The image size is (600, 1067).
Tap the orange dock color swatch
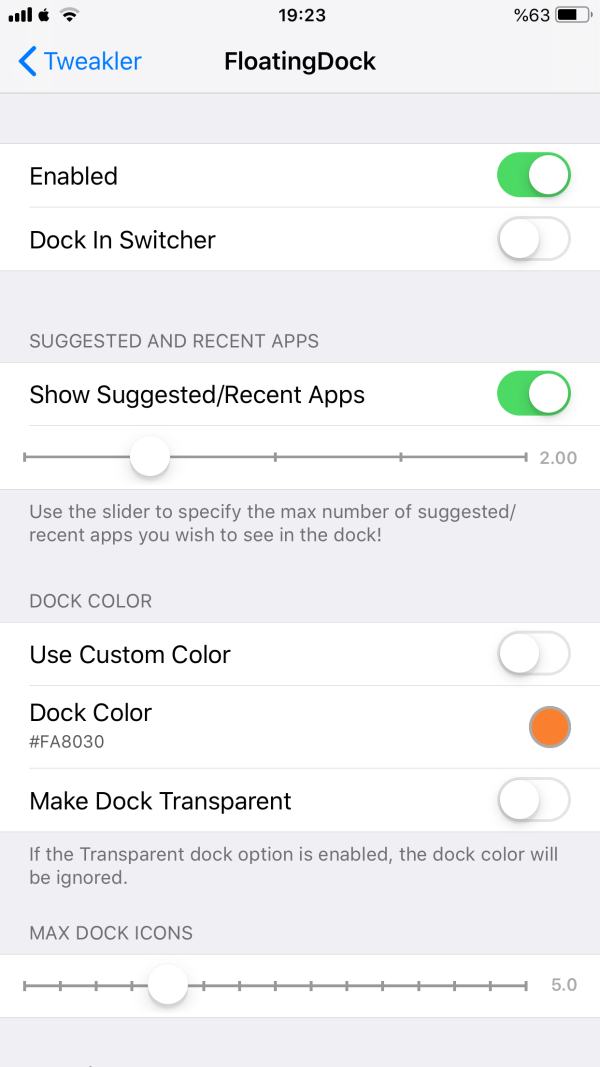click(549, 727)
